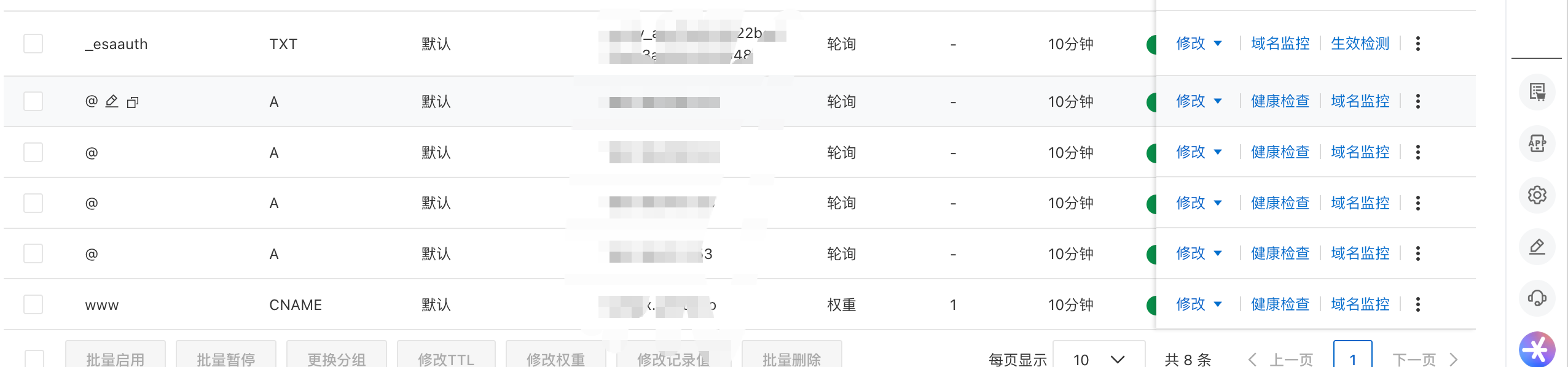Open the 每页显示 page size dropdown
This screenshot has width=1568, height=367.
[x=1099, y=359]
